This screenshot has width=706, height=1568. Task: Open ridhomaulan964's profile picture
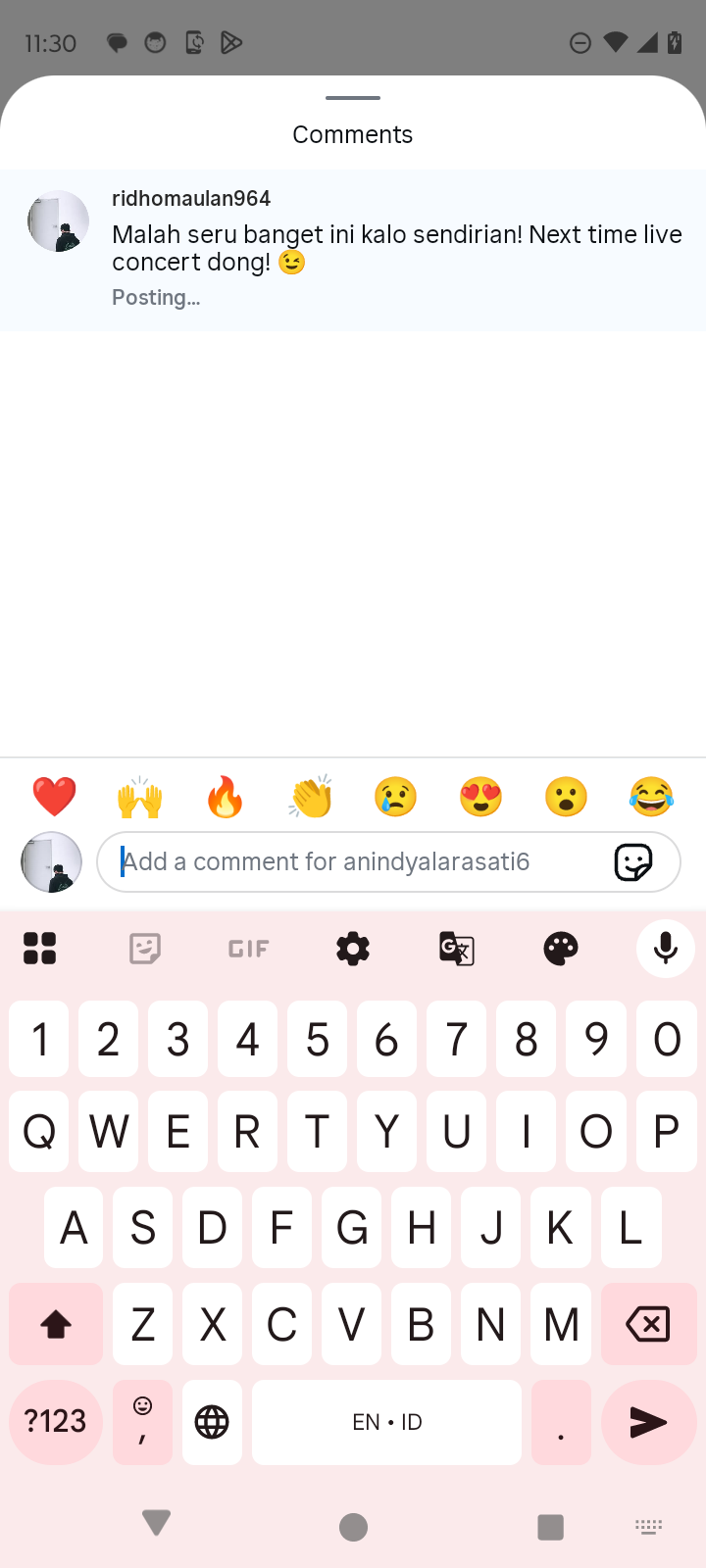tap(58, 221)
